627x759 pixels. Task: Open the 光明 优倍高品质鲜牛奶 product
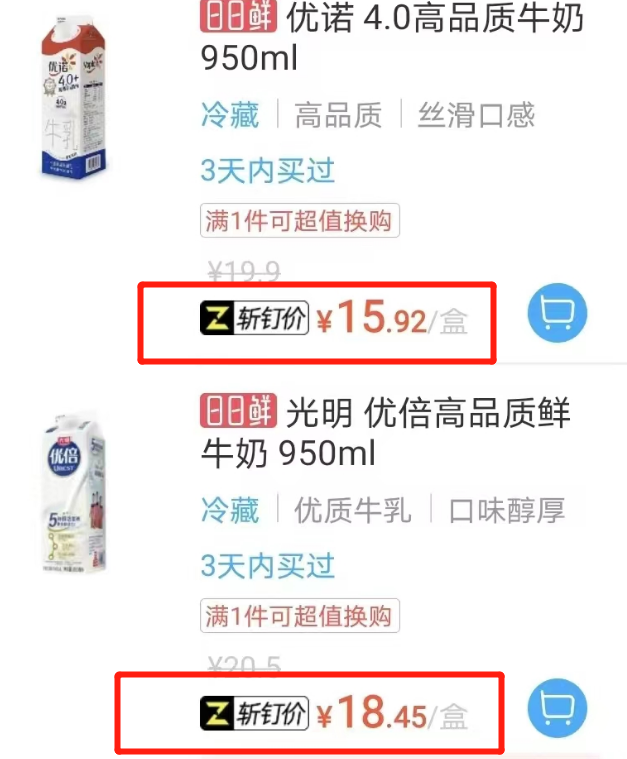[385, 433]
